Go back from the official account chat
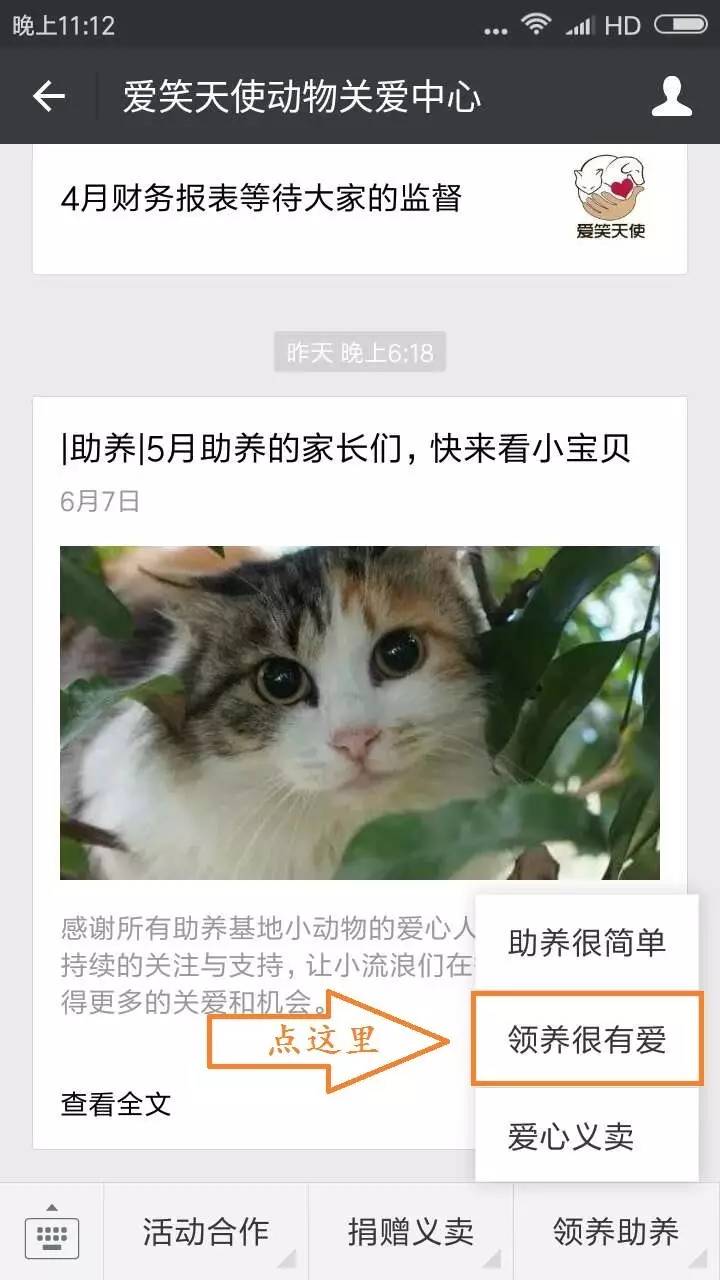The image size is (720, 1280). point(48,96)
